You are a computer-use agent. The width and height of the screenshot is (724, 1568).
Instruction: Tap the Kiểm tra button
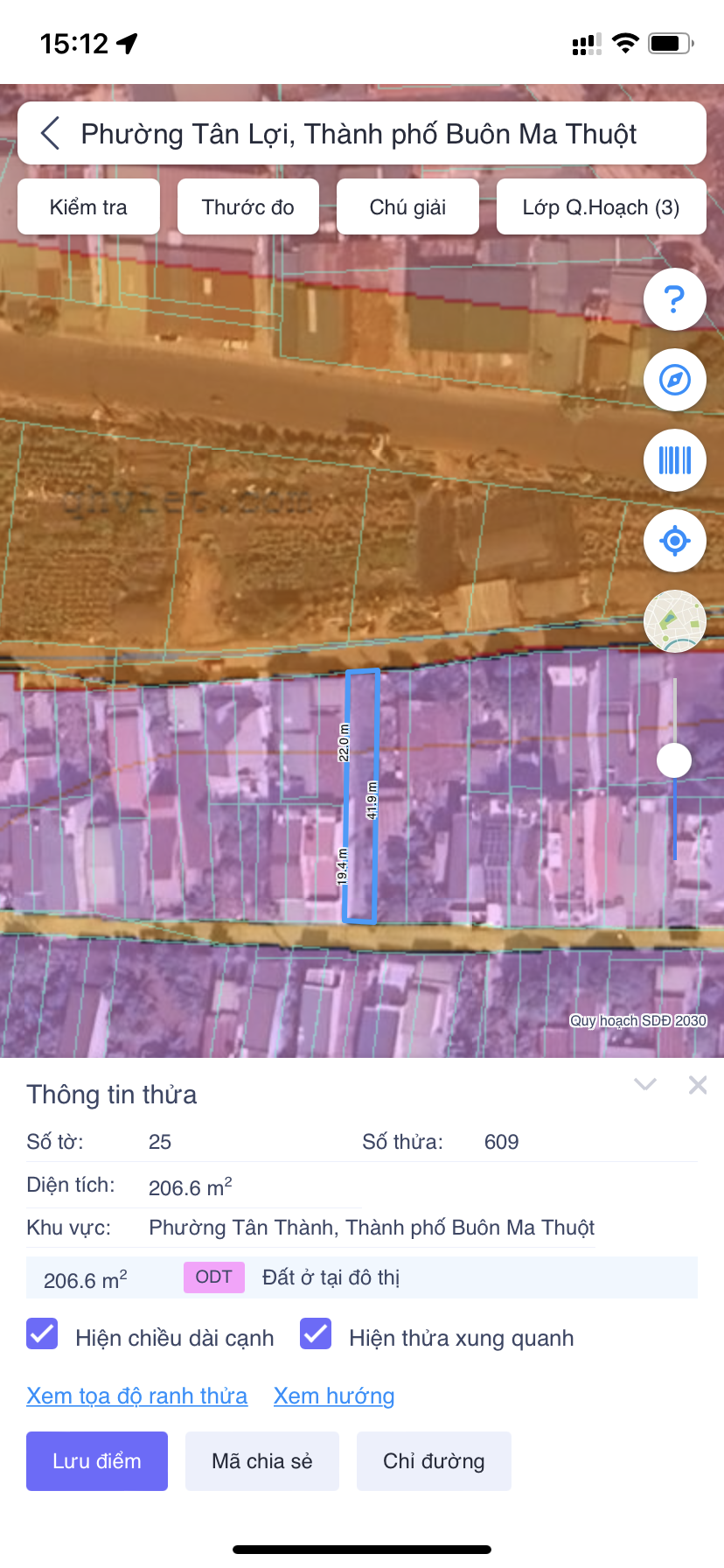[88, 207]
